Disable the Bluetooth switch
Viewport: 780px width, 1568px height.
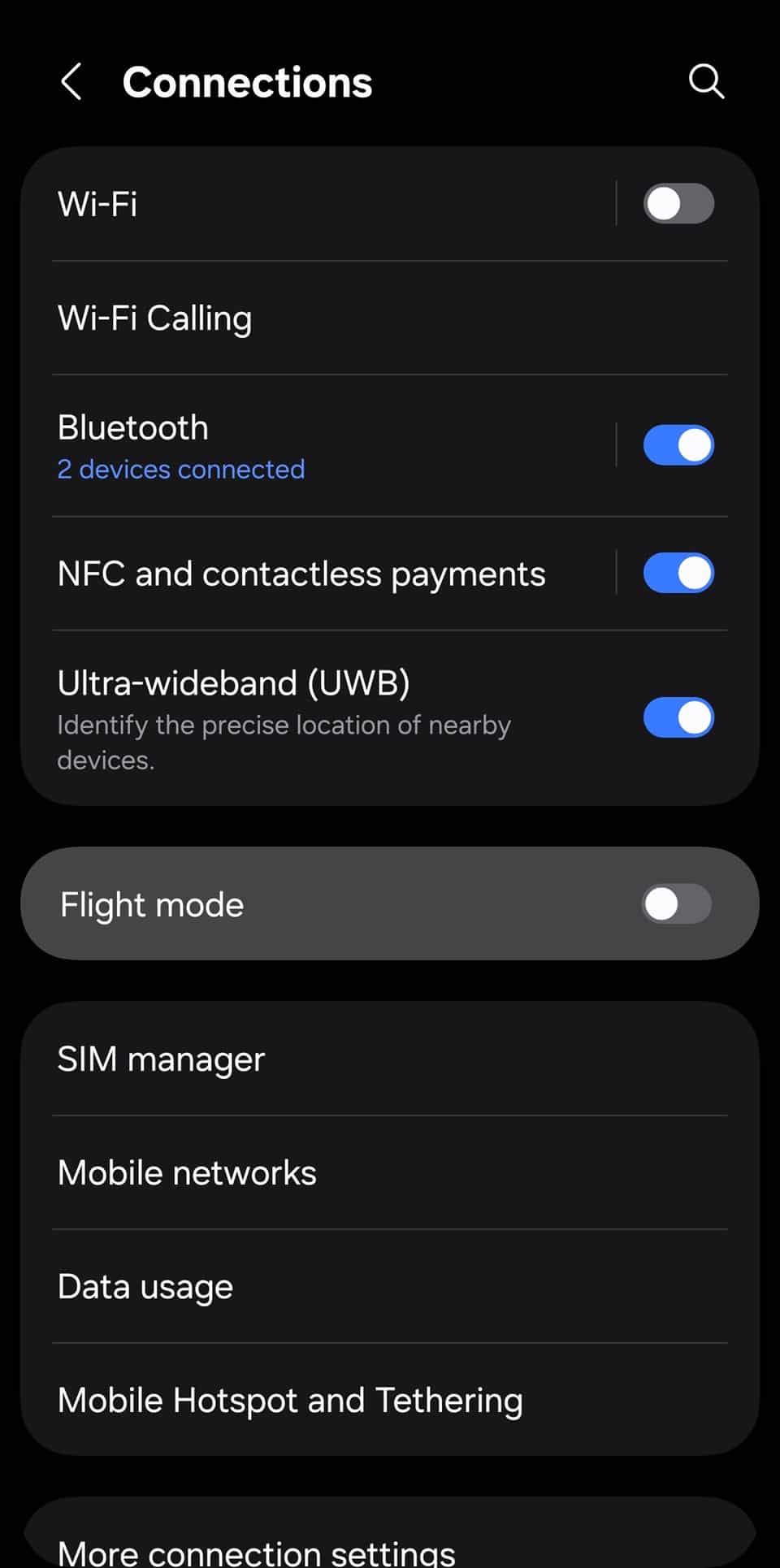point(678,445)
